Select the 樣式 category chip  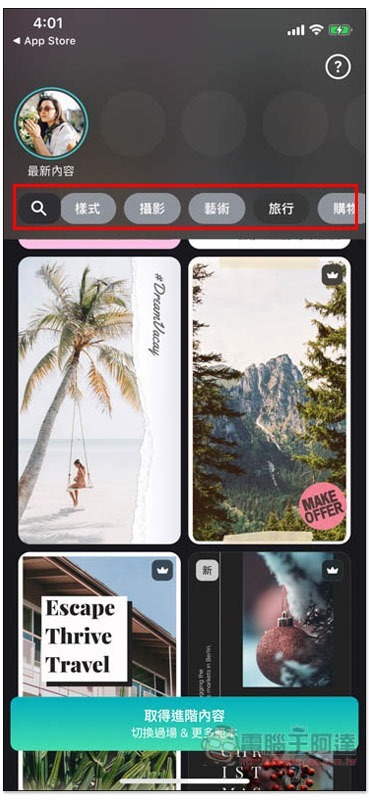pos(88,208)
